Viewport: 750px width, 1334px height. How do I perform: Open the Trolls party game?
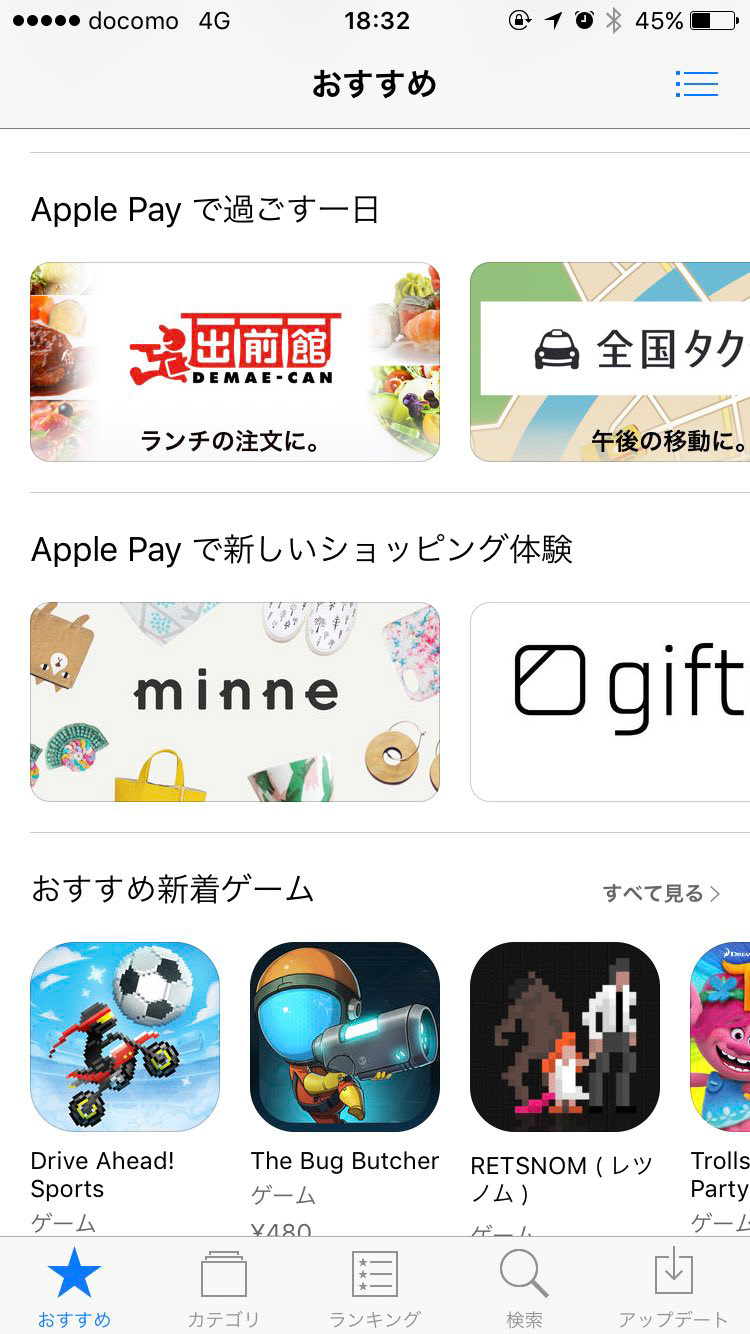click(x=722, y=1037)
